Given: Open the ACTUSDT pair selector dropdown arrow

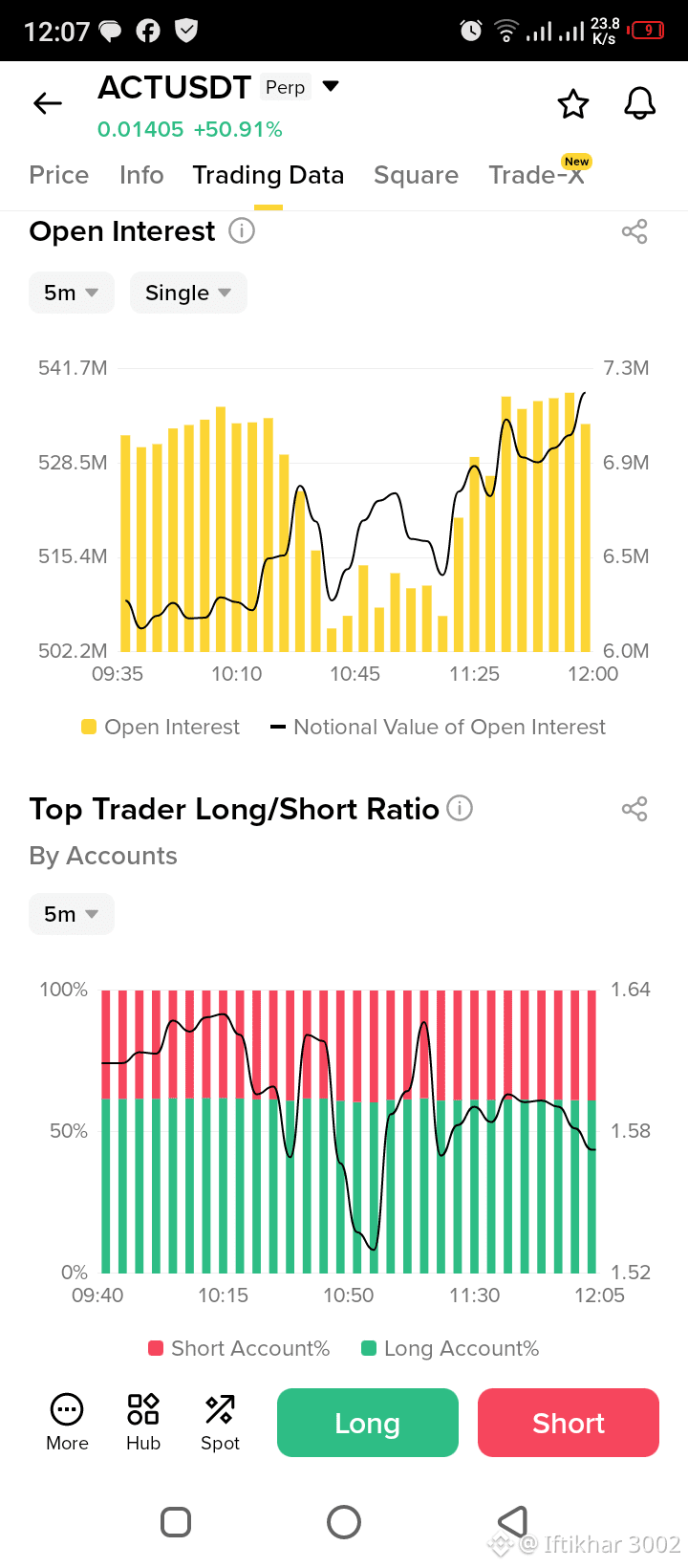Looking at the screenshot, I should coord(331,86).
